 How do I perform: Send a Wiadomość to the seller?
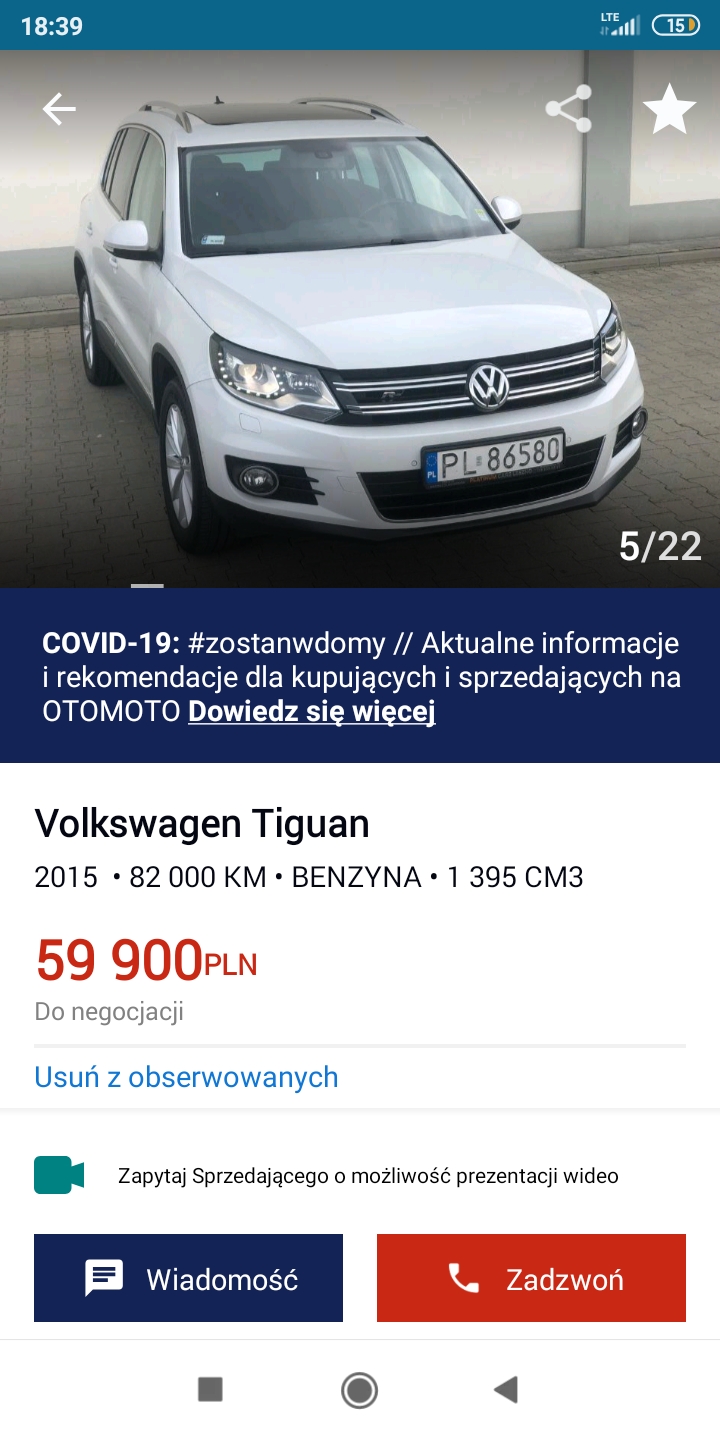click(x=189, y=1278)
